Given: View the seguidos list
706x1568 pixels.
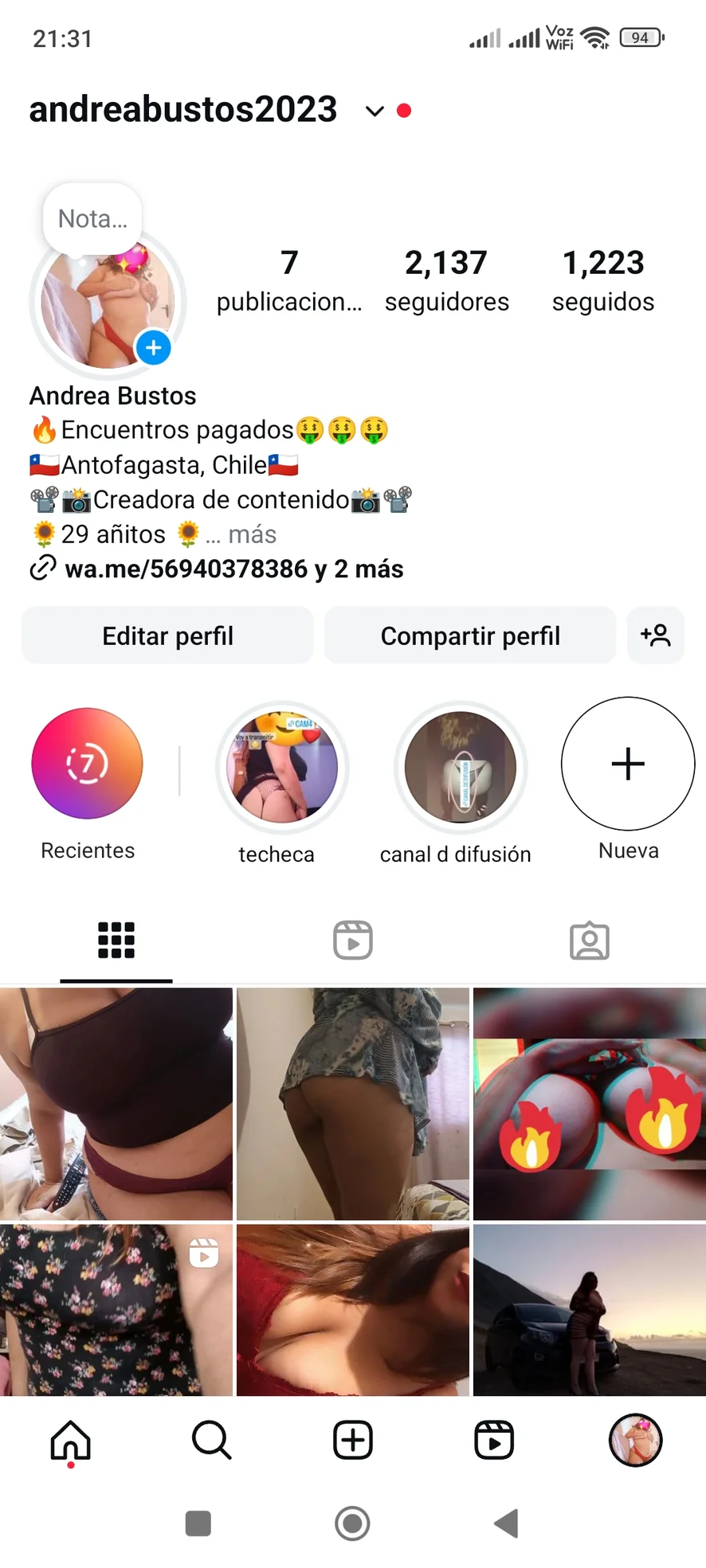Looking at the screenshot, I should (x=603, y=280).
